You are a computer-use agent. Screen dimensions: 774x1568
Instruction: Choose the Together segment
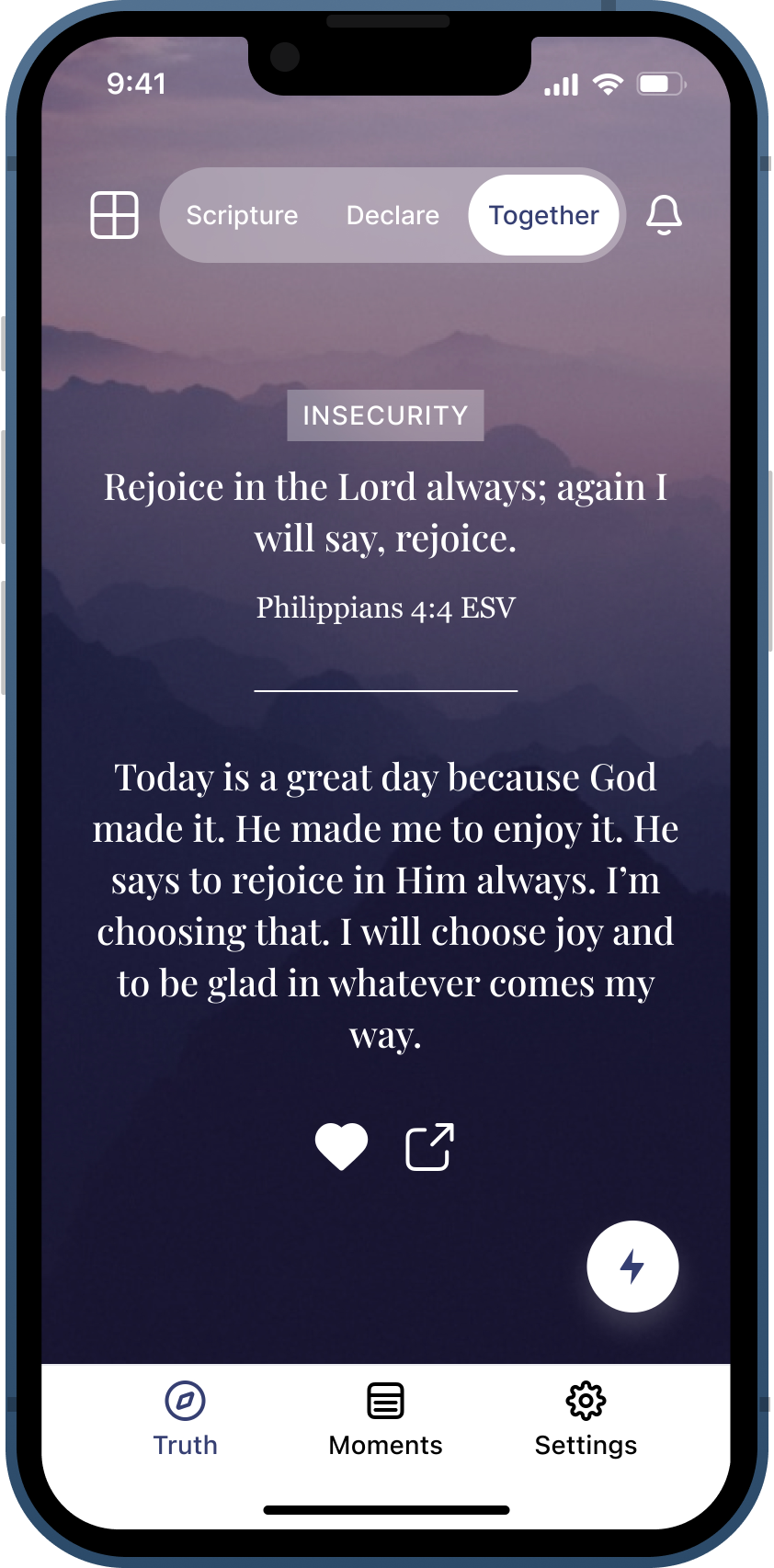click(x=543, y=215)
